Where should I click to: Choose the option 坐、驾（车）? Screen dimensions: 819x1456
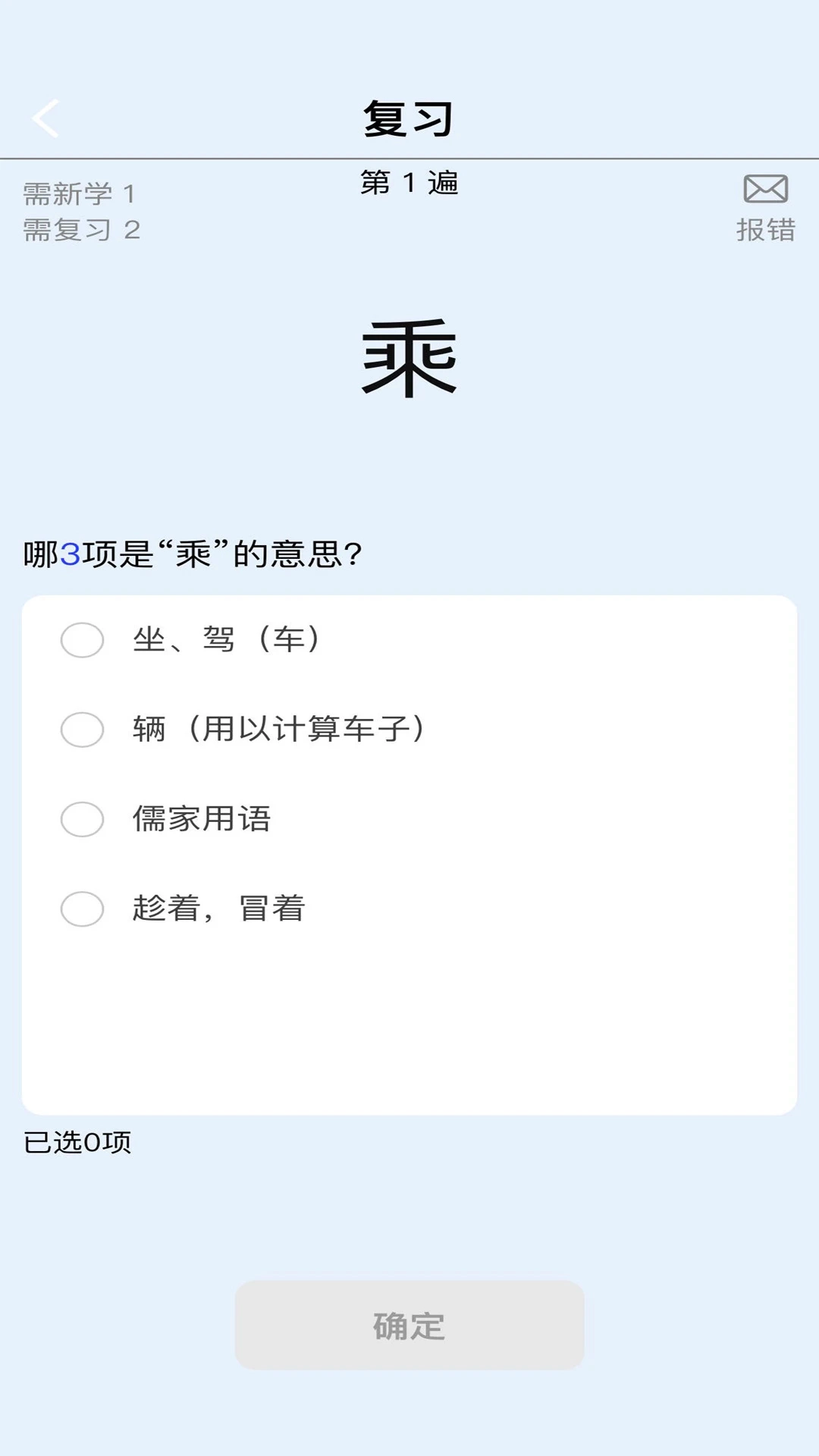[x=227, y=639]
